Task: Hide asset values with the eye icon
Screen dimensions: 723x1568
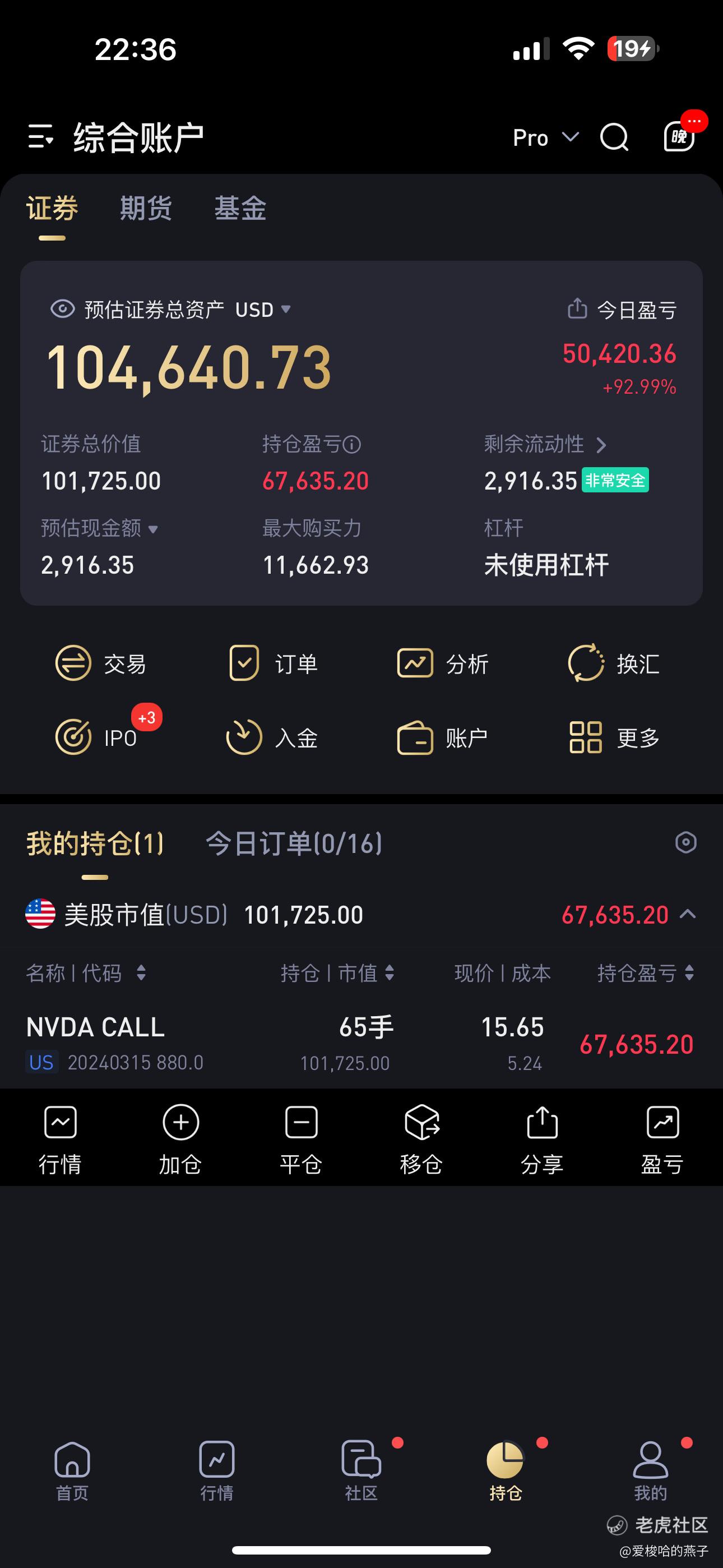Action: 62,309
